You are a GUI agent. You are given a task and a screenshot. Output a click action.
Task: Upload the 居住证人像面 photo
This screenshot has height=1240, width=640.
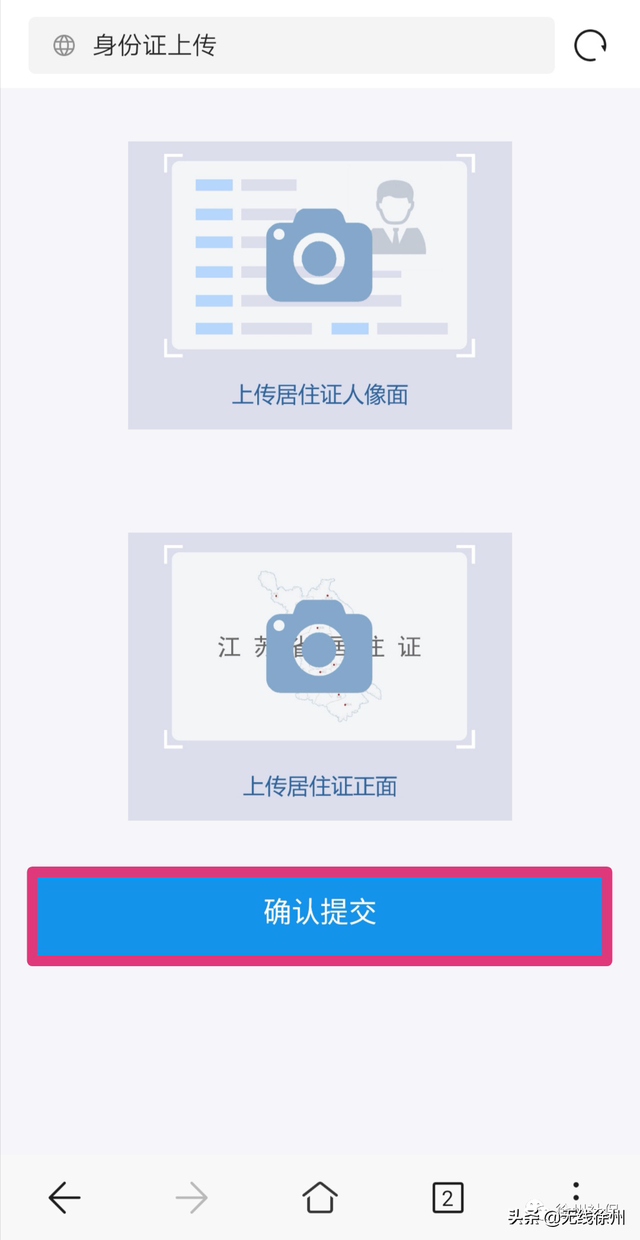[x=319, y=285]
